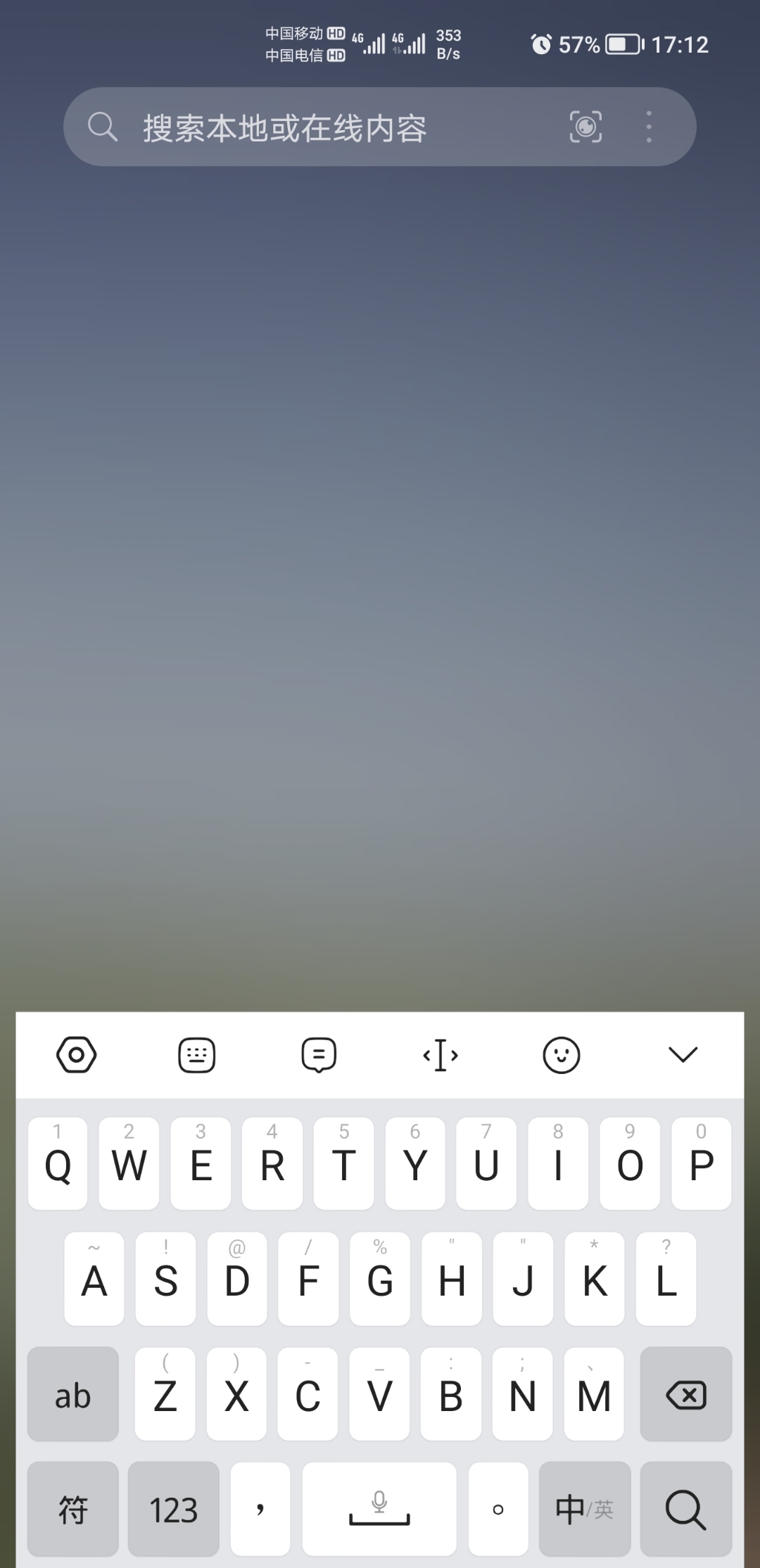
Task: Open the keyboard layout switcher icon
Action: (197, 1054)
